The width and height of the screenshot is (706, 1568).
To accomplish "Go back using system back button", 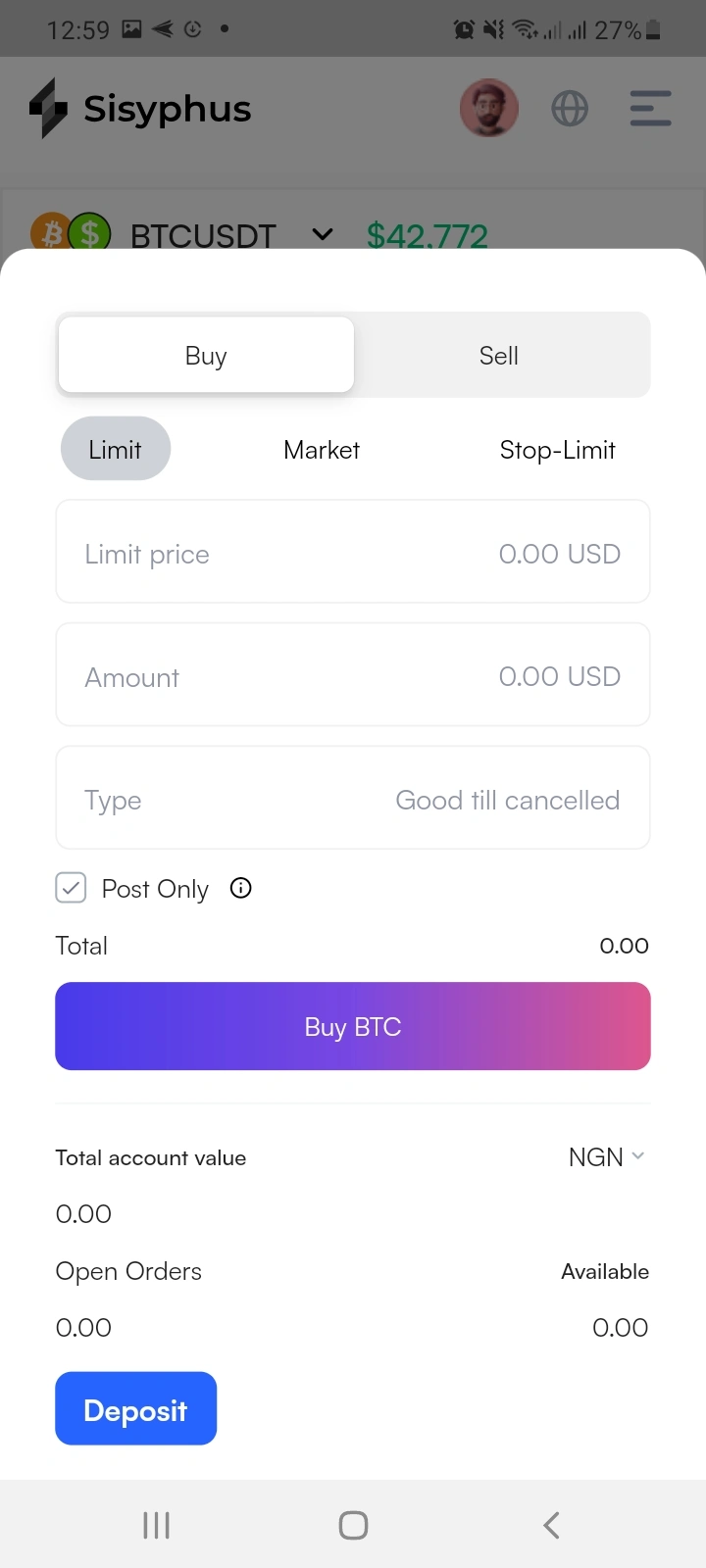I will tap(551, 1525).
